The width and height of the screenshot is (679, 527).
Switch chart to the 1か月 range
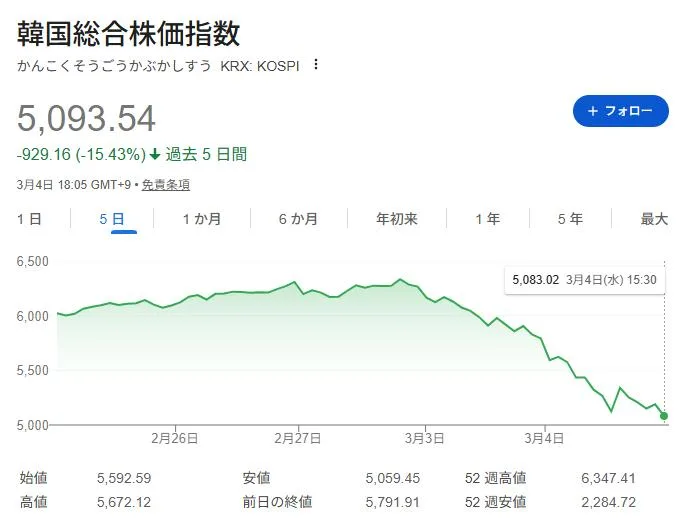point(201,219)
